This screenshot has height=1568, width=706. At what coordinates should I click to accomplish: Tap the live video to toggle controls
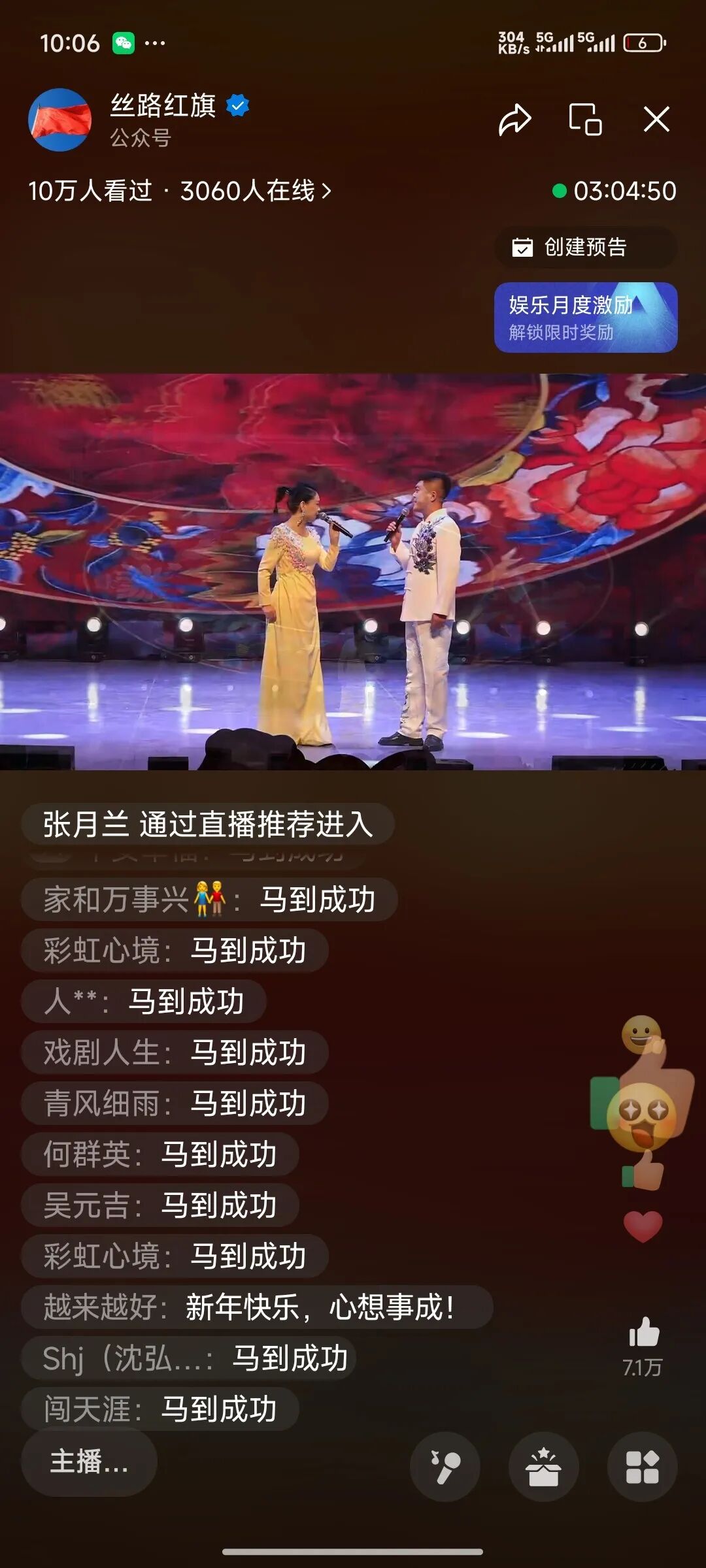coord(353,572)
